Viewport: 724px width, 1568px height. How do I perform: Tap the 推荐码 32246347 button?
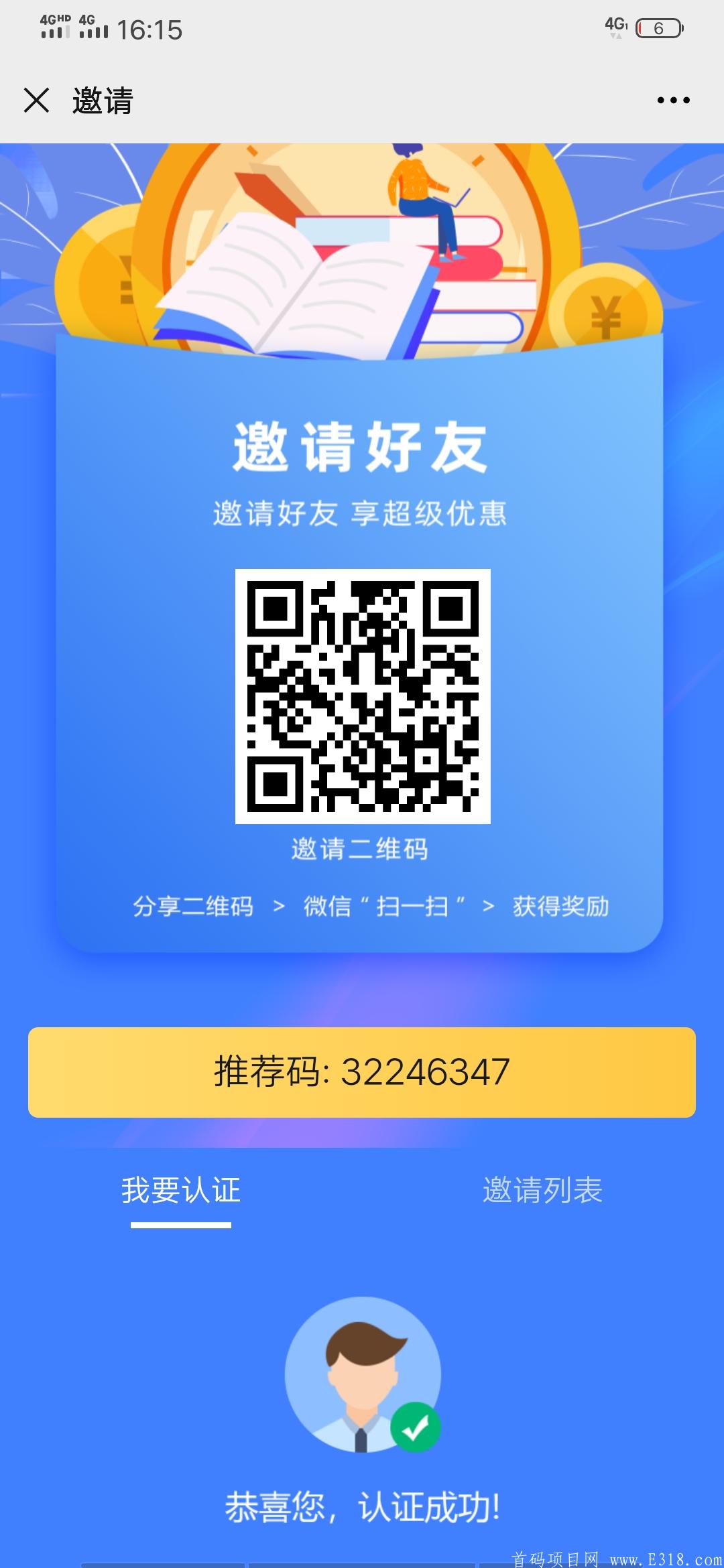(x=362, y=1072)
